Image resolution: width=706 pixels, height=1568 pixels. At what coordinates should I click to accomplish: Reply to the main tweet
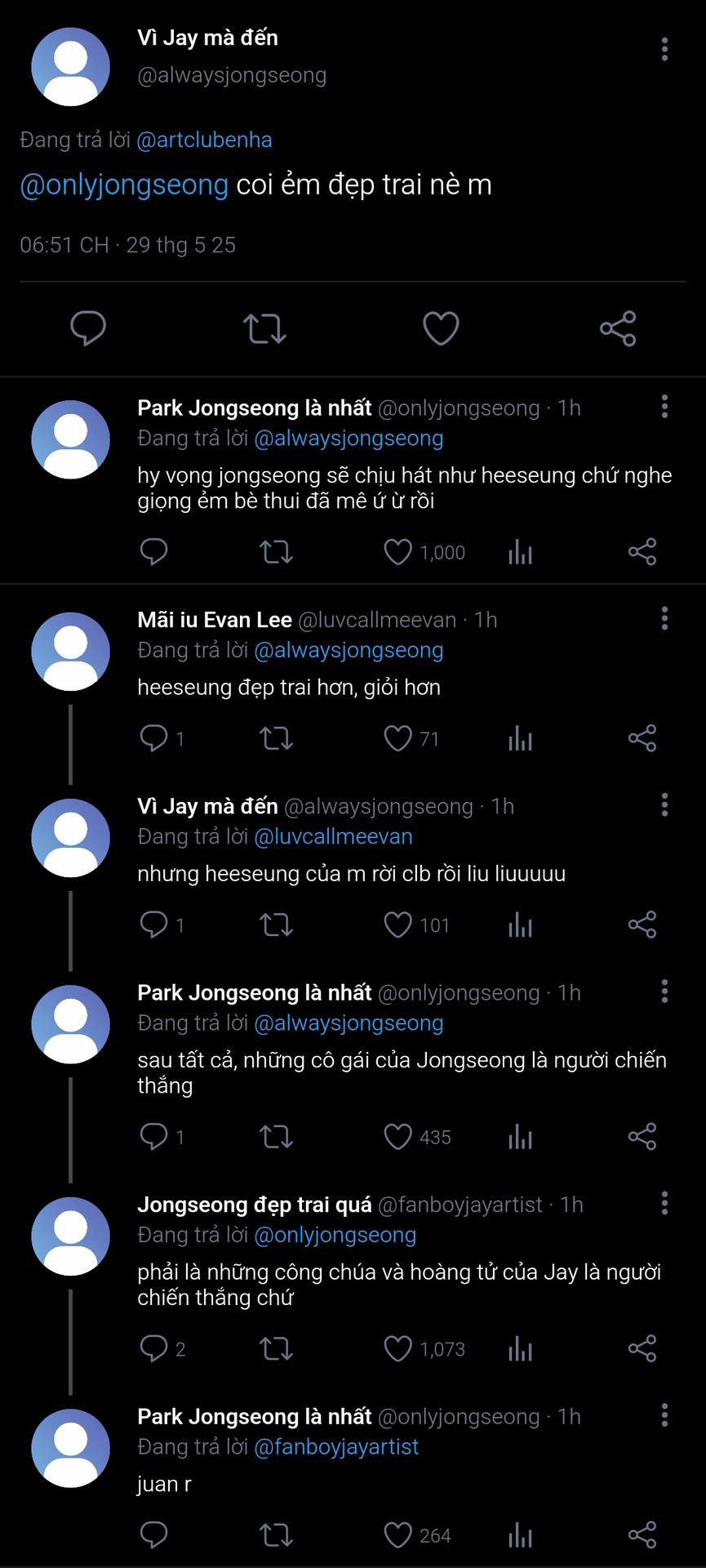click(88, 328)
